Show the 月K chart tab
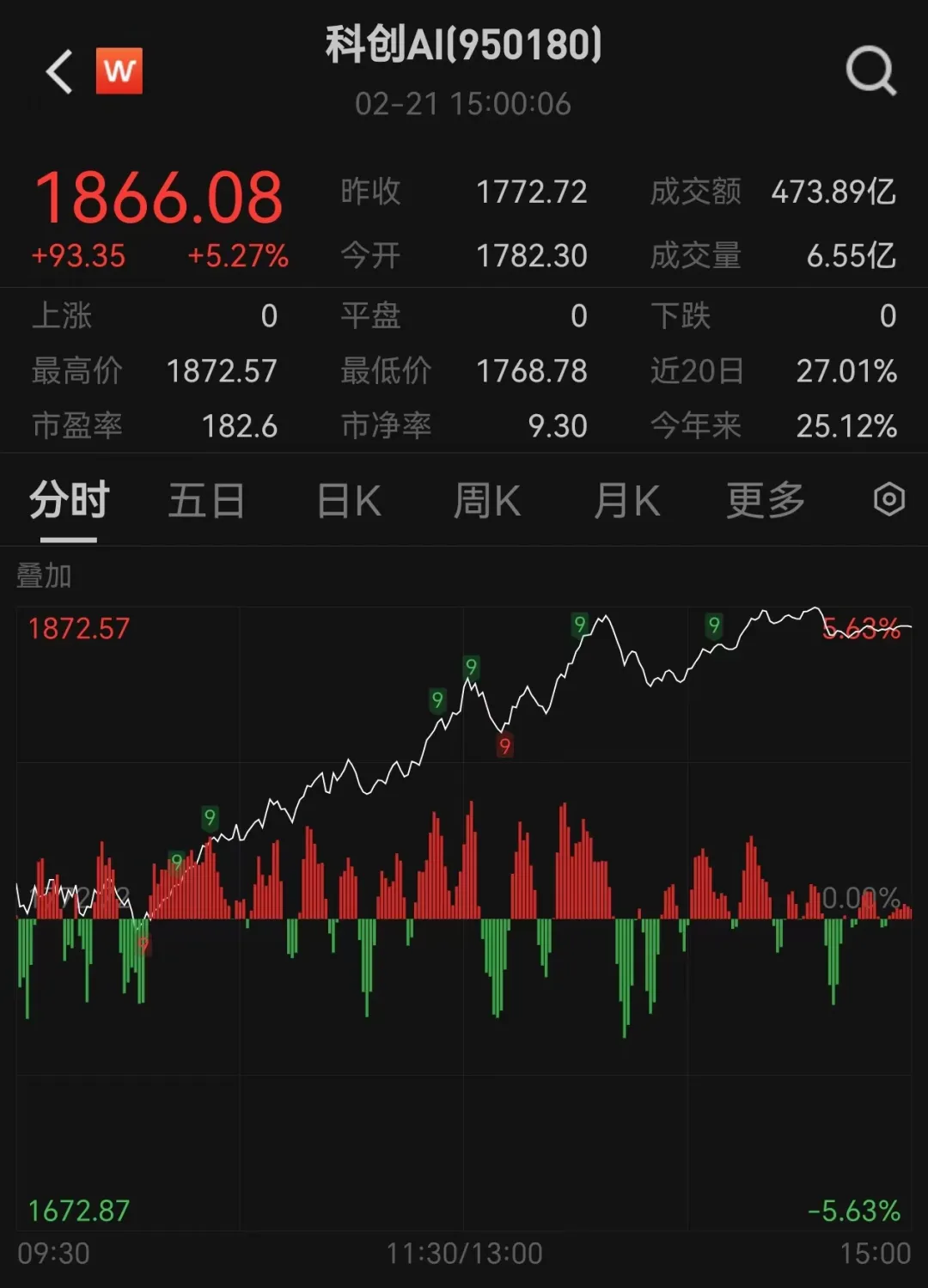928x1288 pixels. pyautogui.click(x=626, y=501)
